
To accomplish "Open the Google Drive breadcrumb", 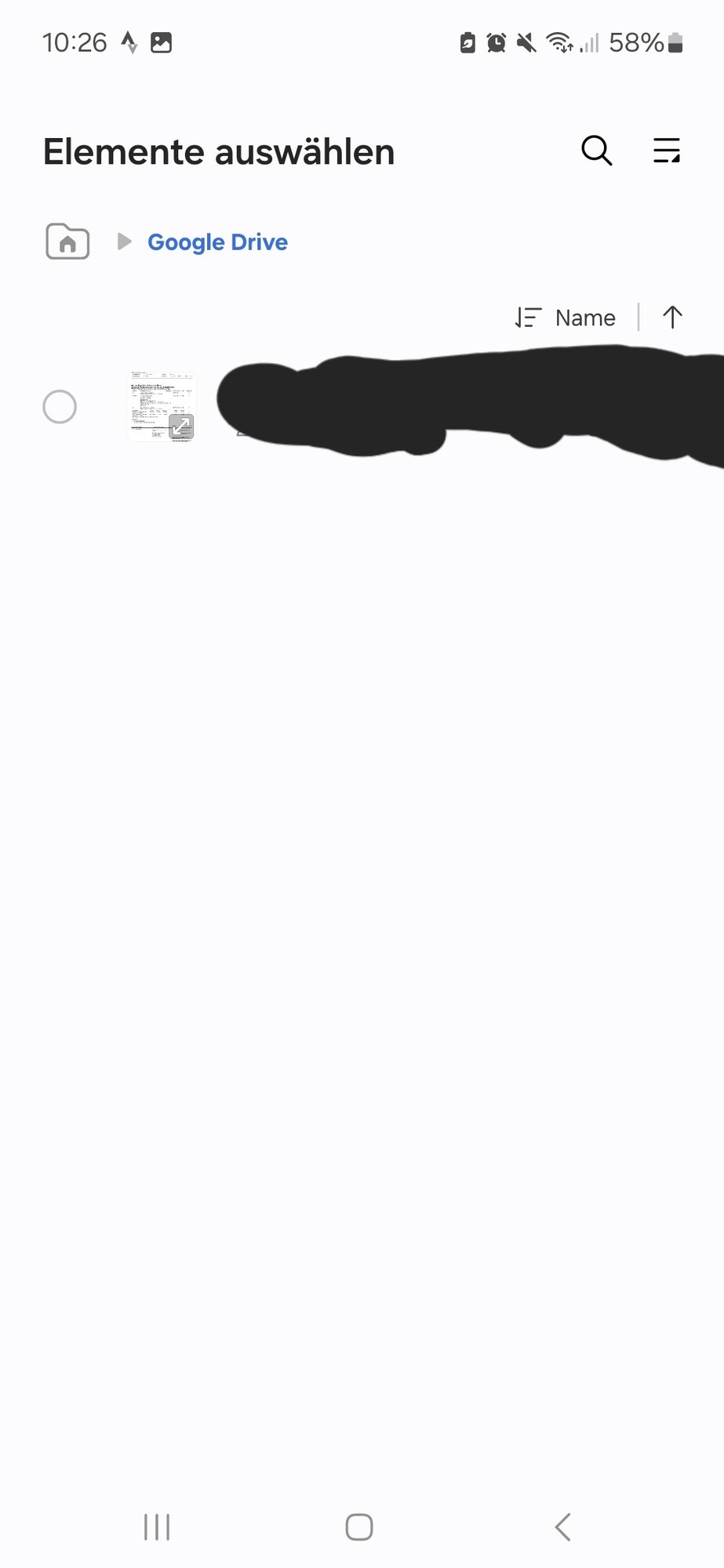I will [217, 242].
